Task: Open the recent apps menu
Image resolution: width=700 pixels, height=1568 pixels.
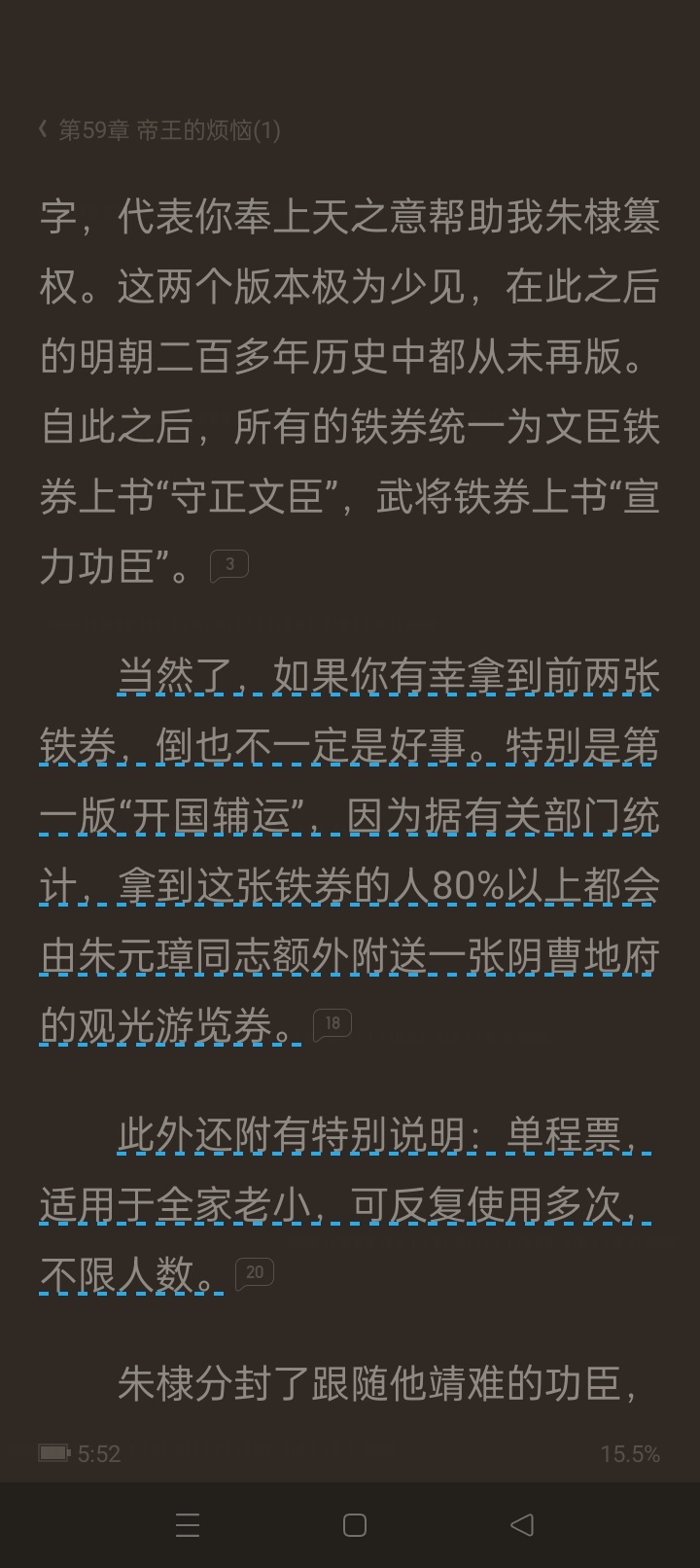Action: [x=188, y=1524]
